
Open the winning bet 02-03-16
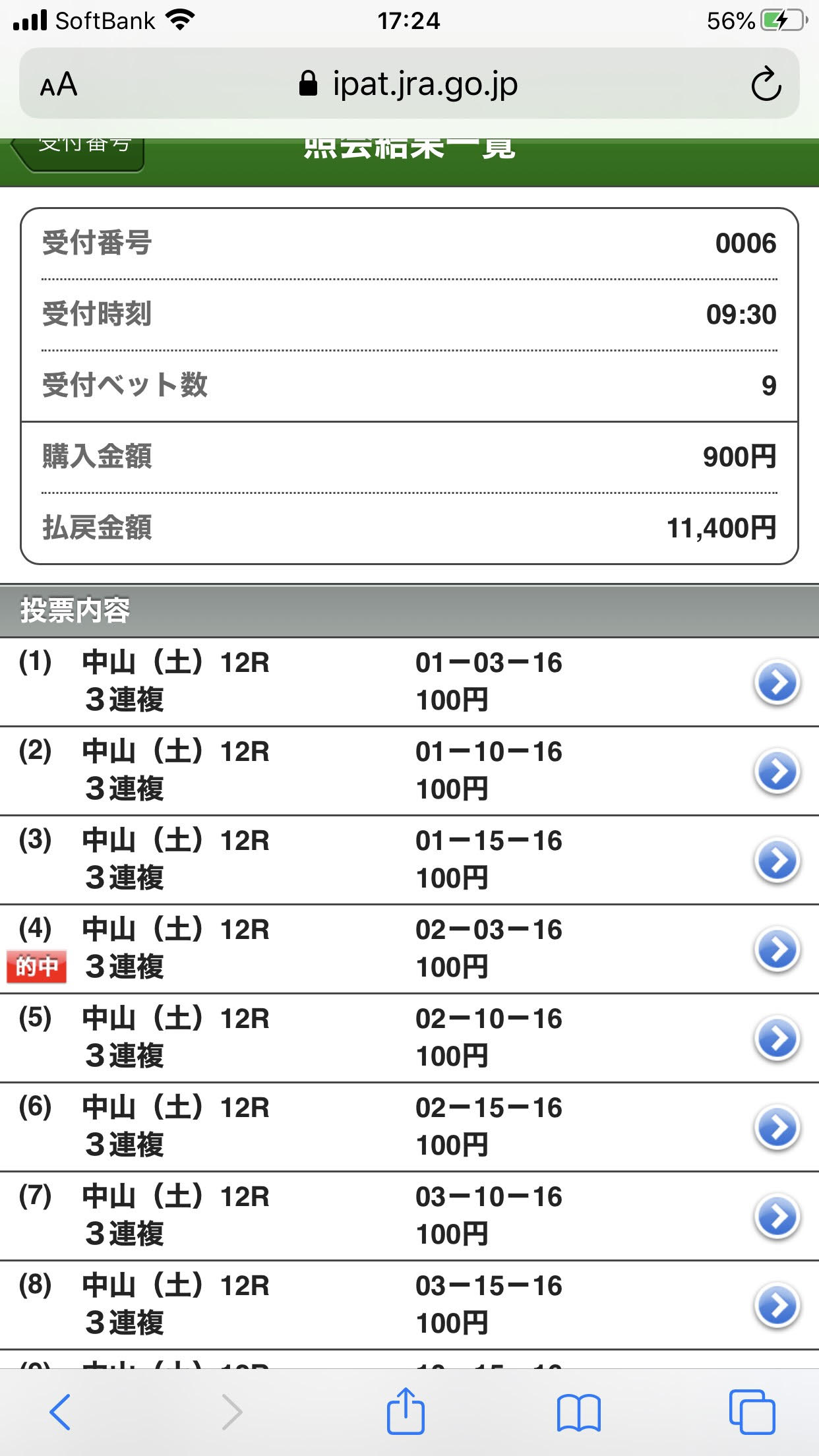pyautogui.click(x=777, y=950)
